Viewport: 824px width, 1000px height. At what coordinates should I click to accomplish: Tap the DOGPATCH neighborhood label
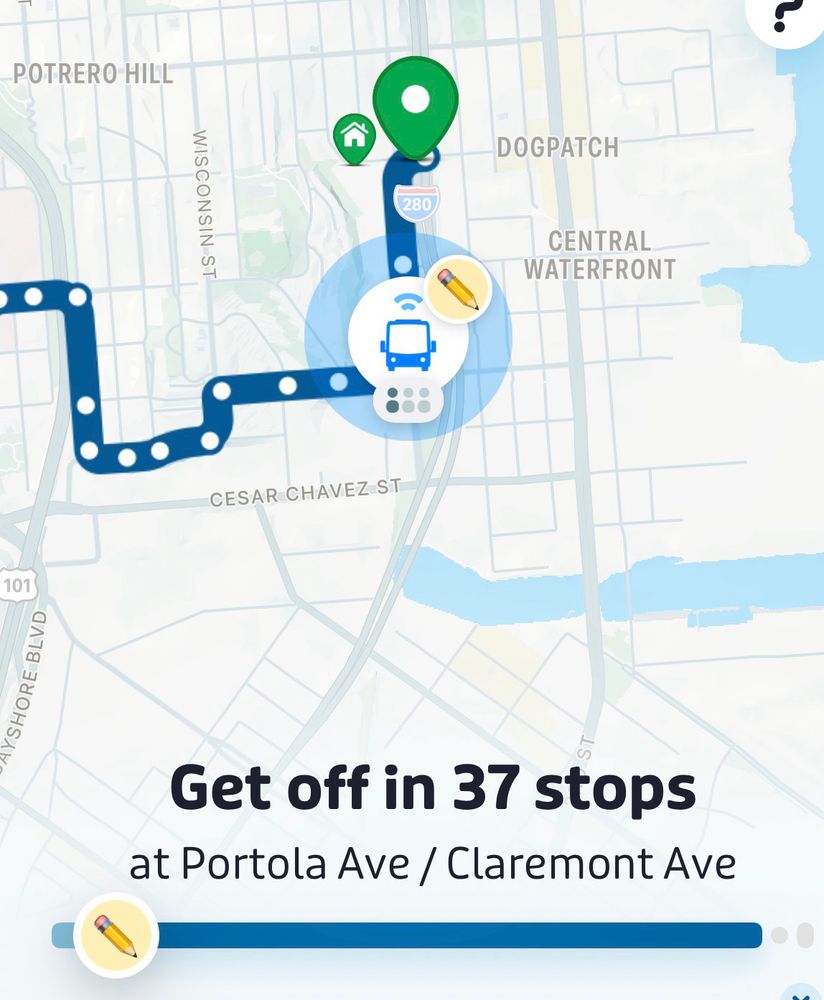[x=557, y=147]
